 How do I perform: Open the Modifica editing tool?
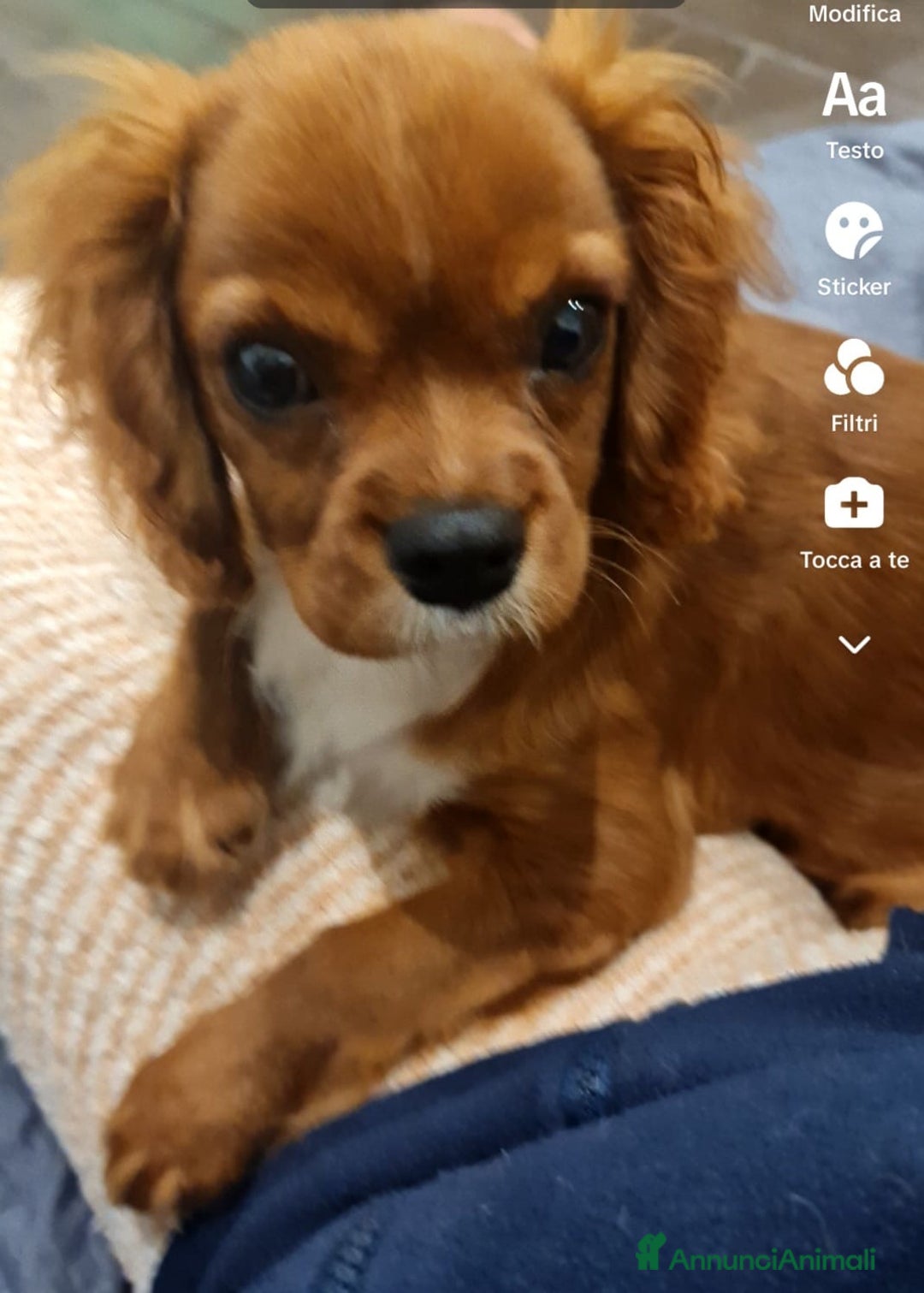[854, 14]
